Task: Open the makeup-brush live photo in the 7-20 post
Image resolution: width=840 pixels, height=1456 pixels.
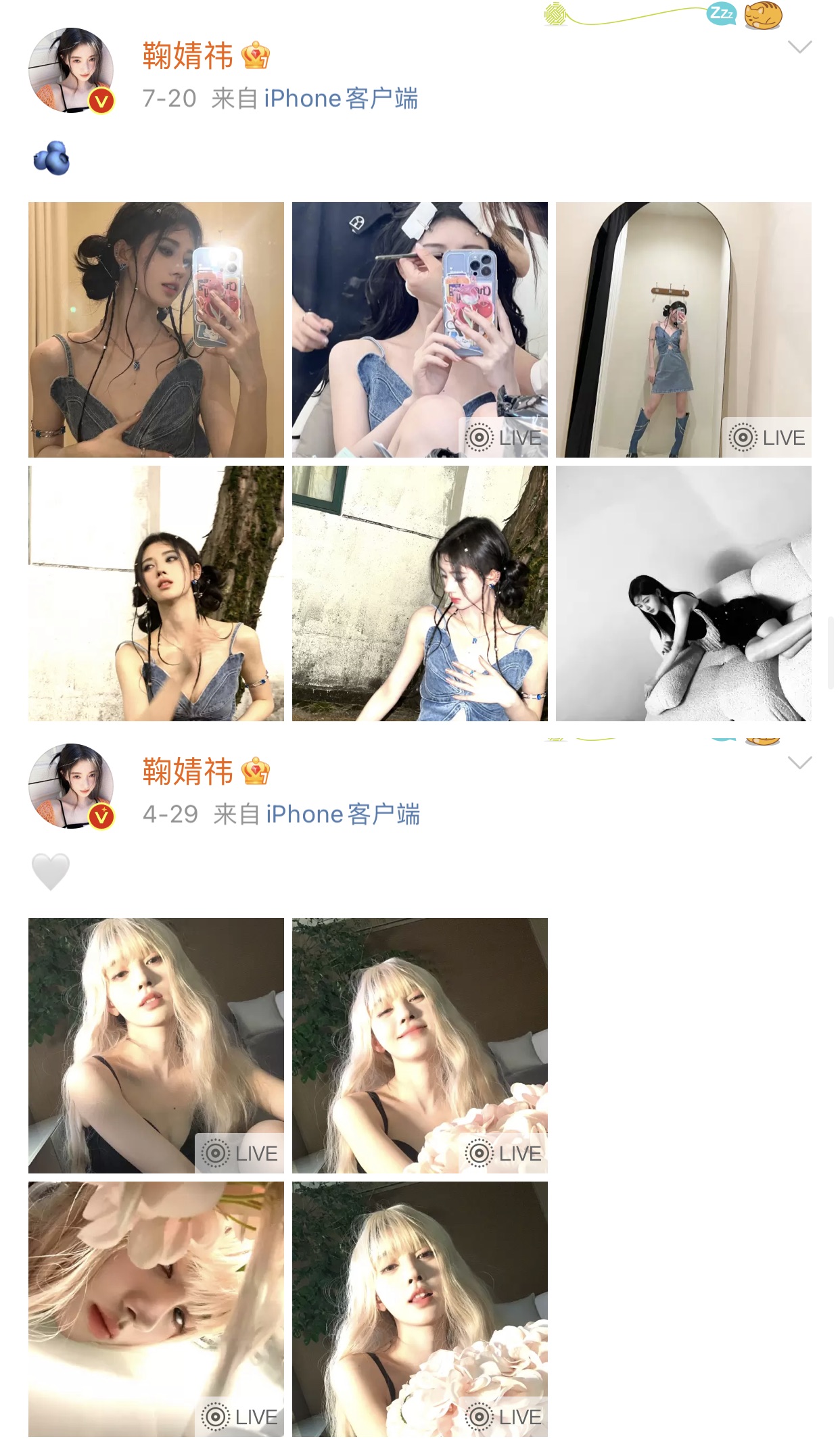Action: click(420, 330)
